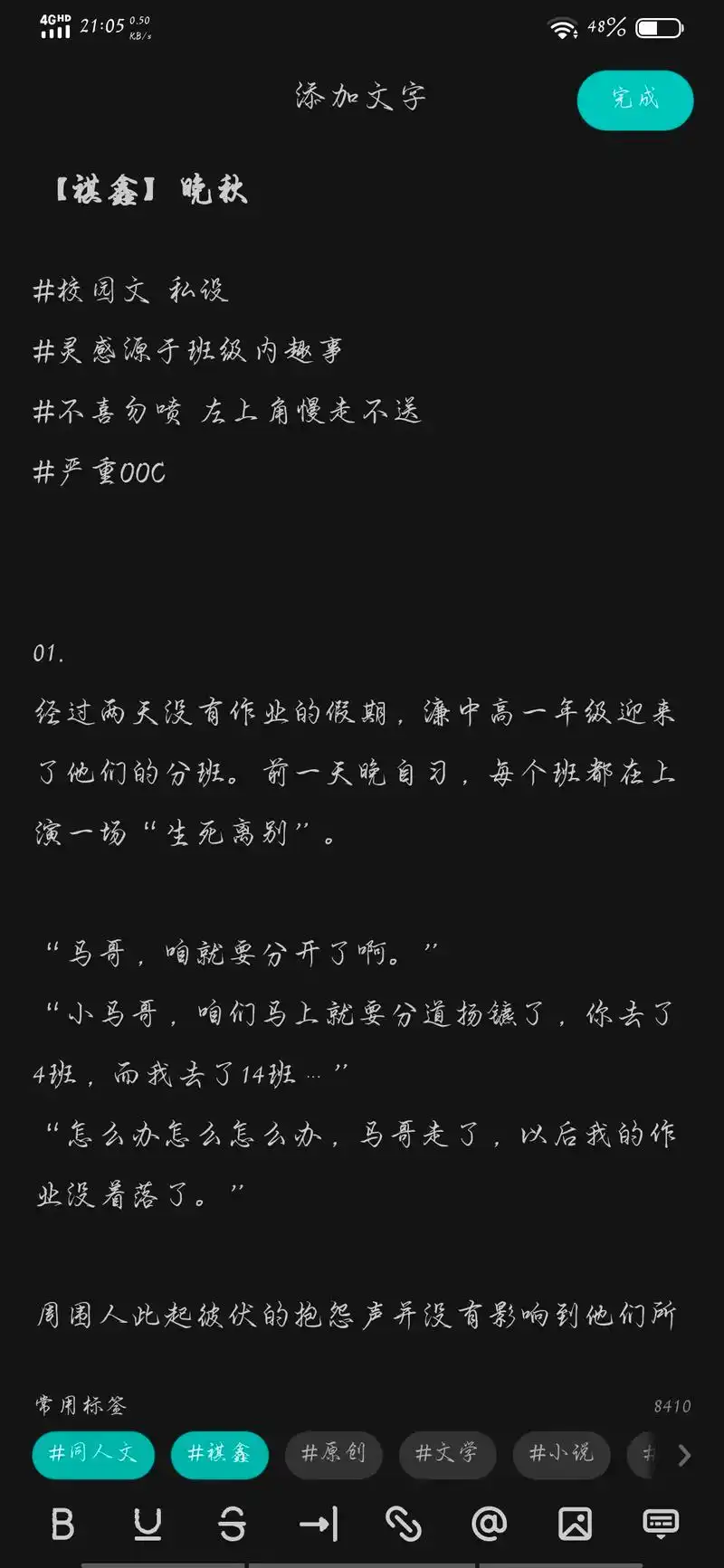Tap the 完成 button to finish
Screen dimensions: 724x1568
634,100
